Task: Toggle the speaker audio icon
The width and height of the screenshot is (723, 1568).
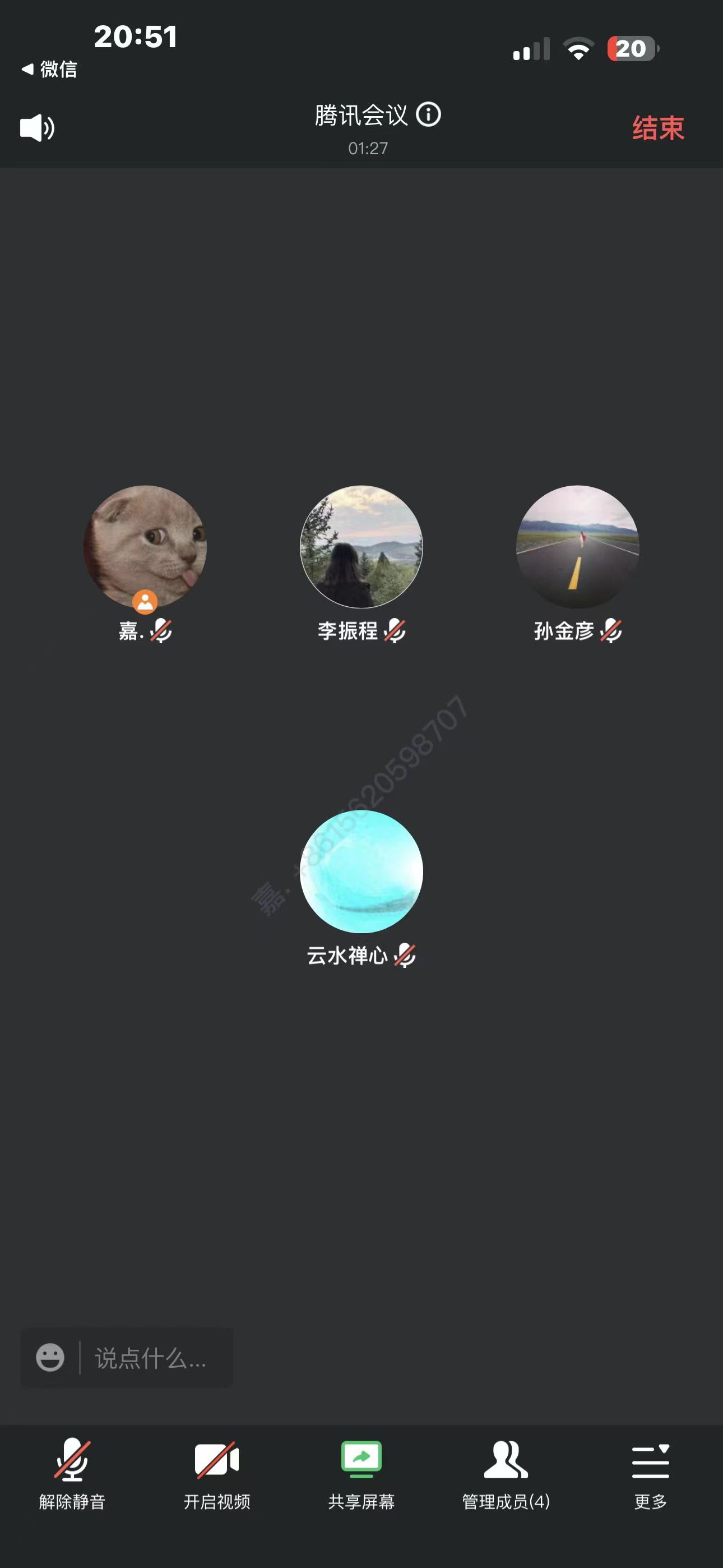Action: pos(37,128)
